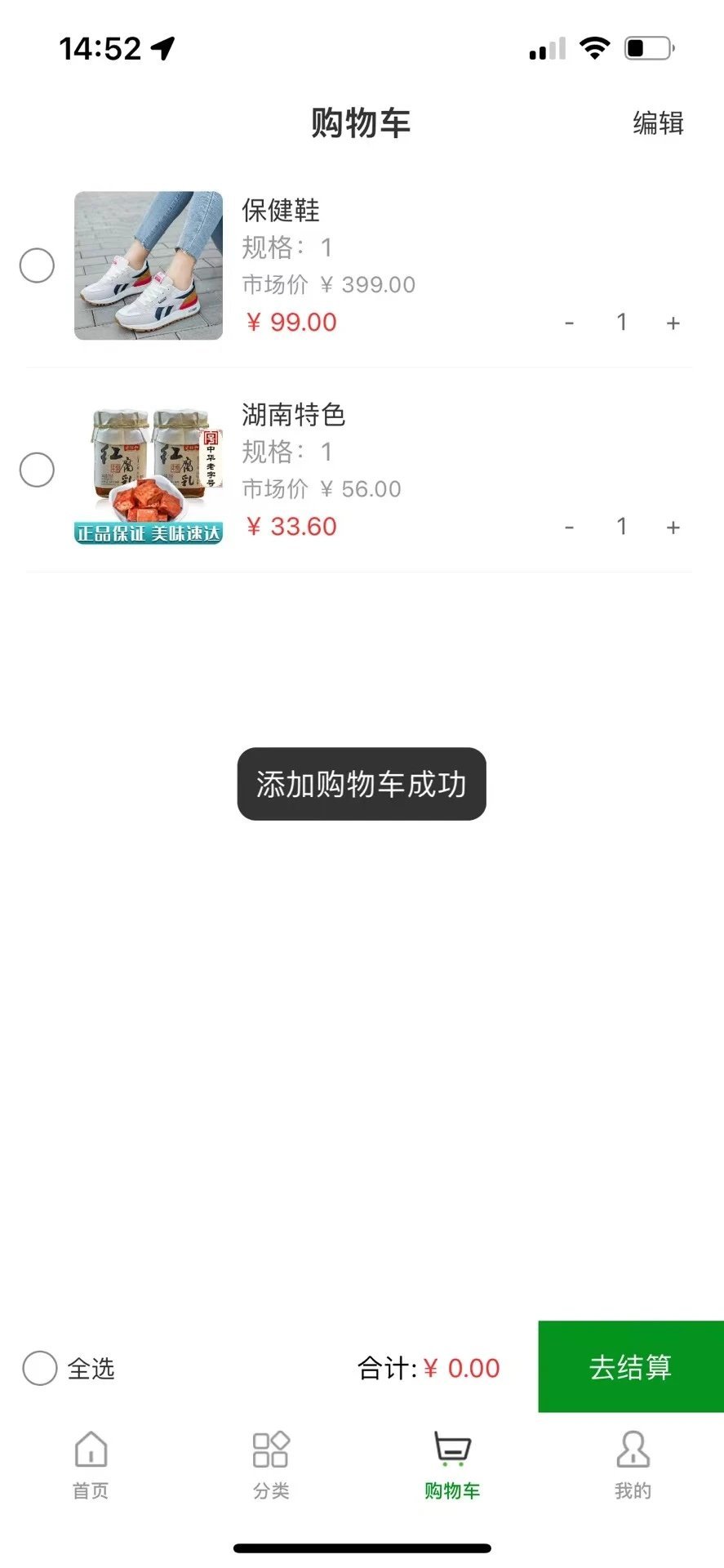Tap the 编辑 edit button
The height and width of the screenshot is (1568, 724).
point(657,122)
